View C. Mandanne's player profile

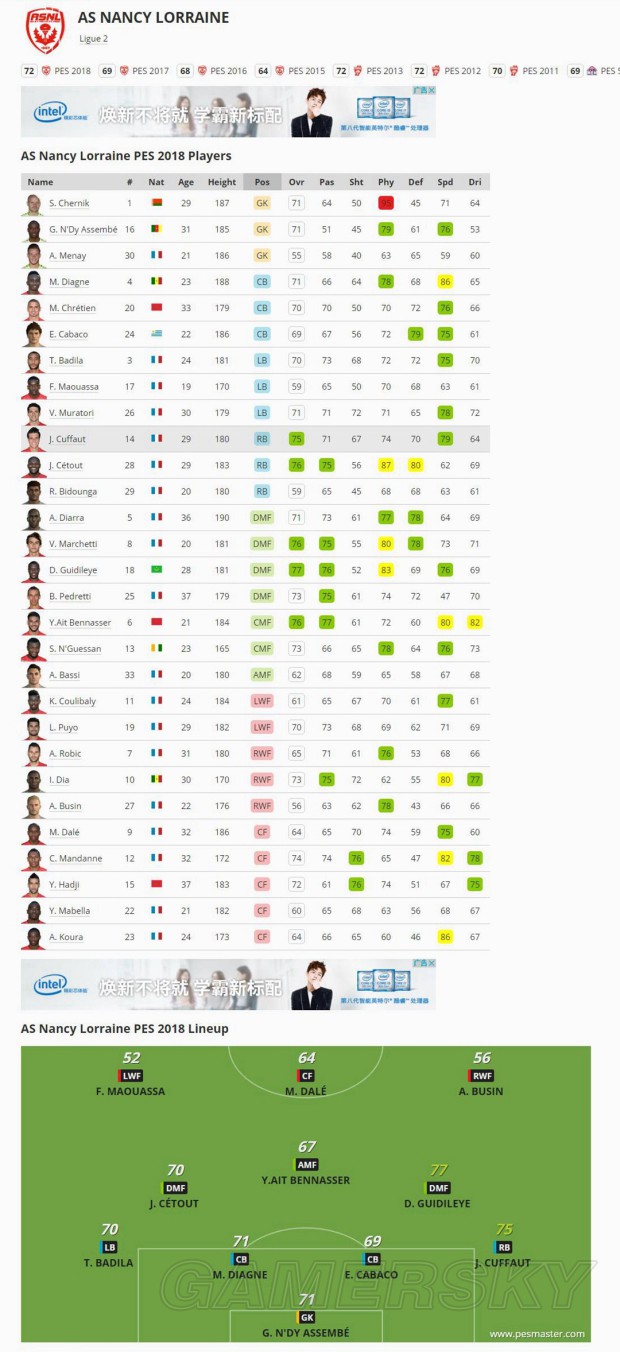tap(75, 858)
